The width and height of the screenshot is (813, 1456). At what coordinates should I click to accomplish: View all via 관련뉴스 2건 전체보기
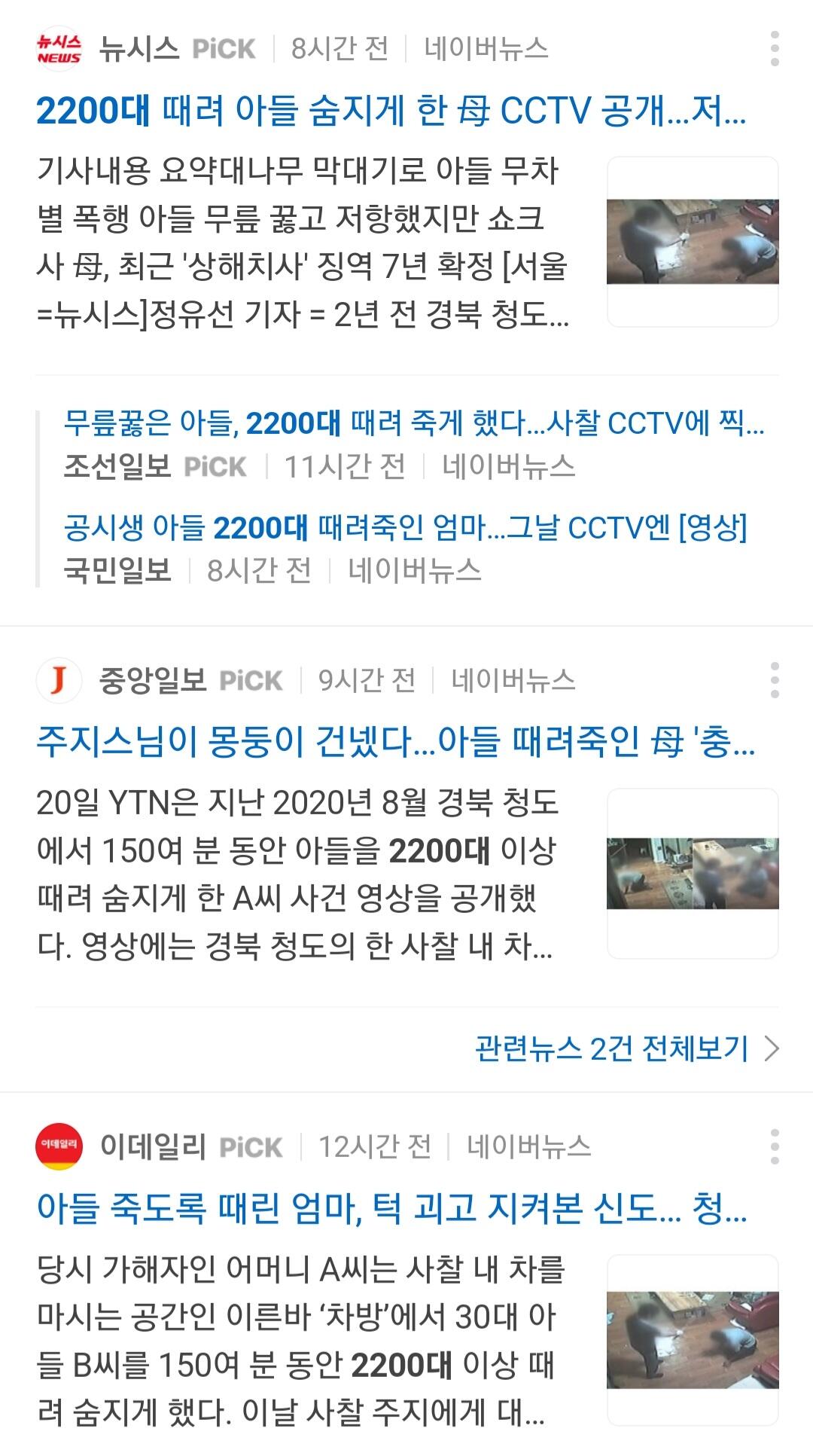[x=627, y=1049]
